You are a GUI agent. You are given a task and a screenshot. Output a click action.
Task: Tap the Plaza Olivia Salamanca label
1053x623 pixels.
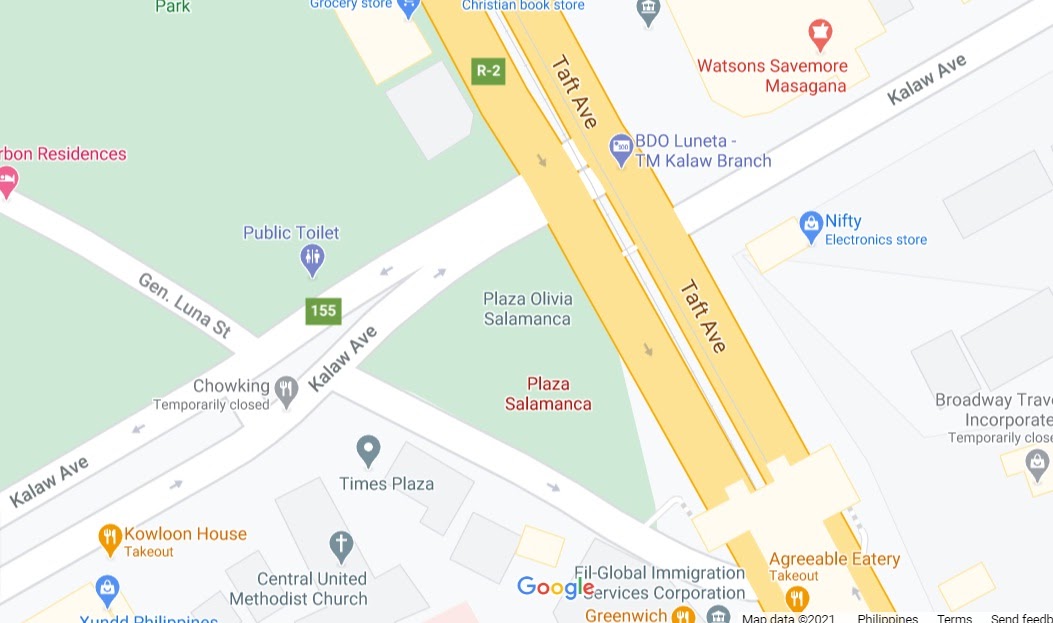(527, 309)
